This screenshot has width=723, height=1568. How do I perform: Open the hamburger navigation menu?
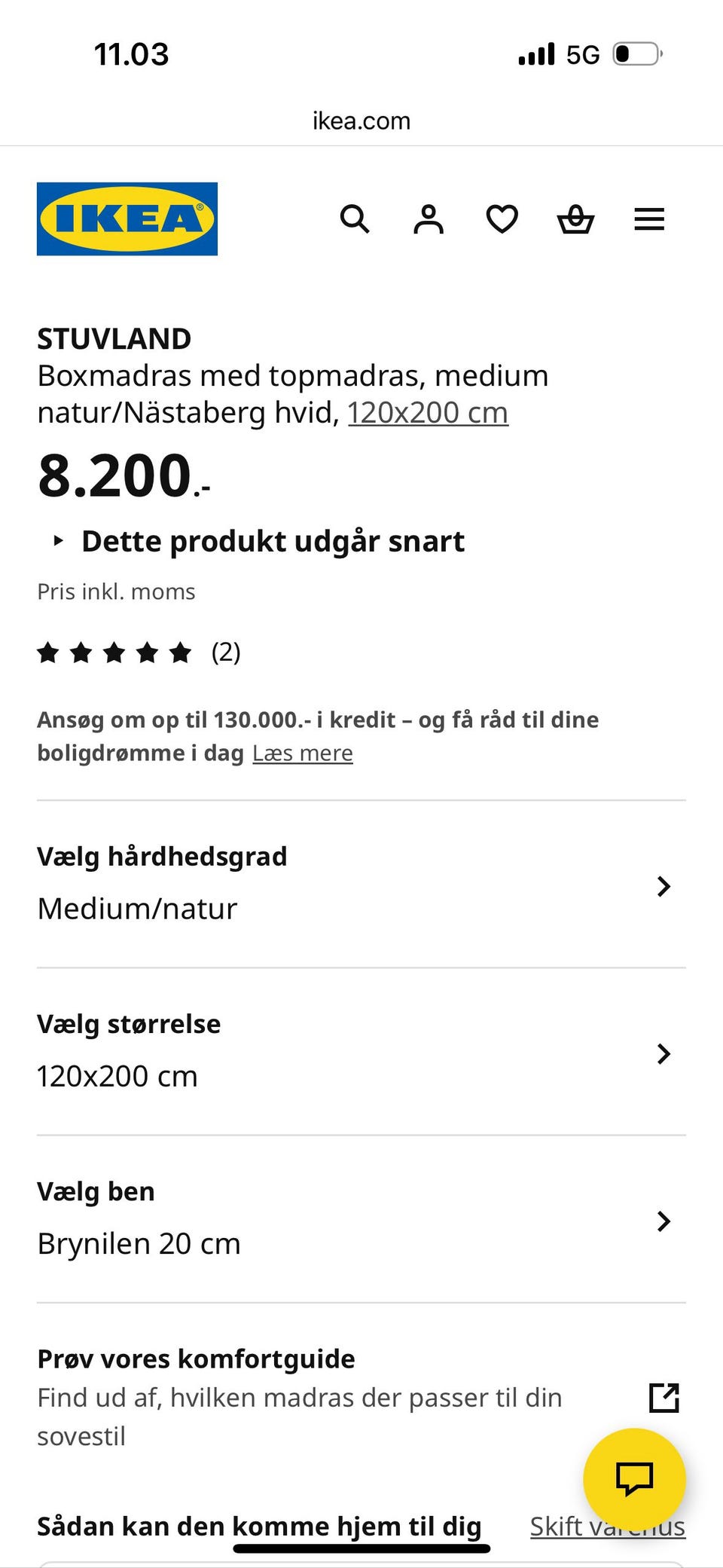click(648, 219)
